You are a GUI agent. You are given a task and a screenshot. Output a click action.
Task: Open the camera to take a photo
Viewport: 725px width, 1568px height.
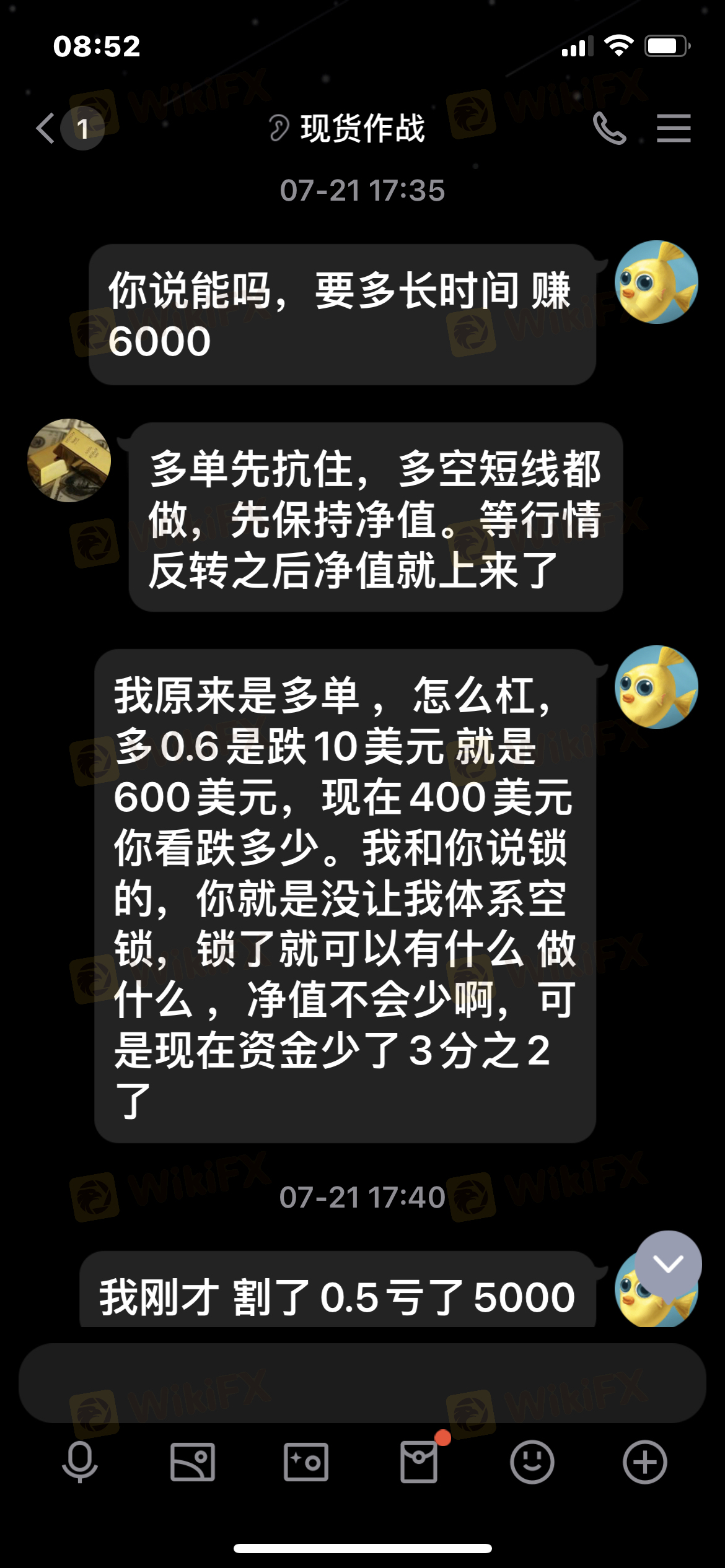click(305, 1461)
